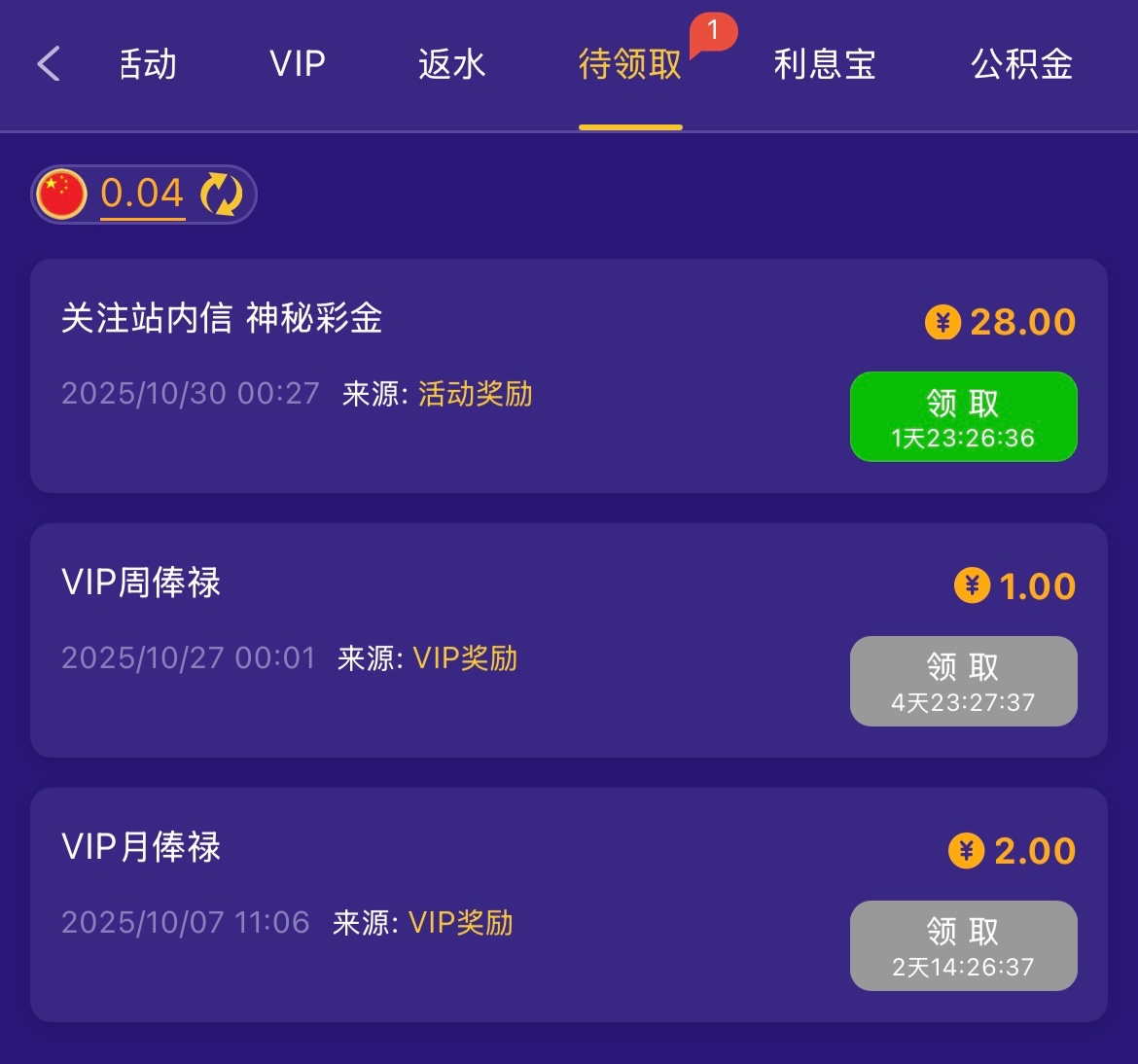Tap 领取 for VIP月俸禄
This screenshot has width=1138, height=1064.
point(963,945)
